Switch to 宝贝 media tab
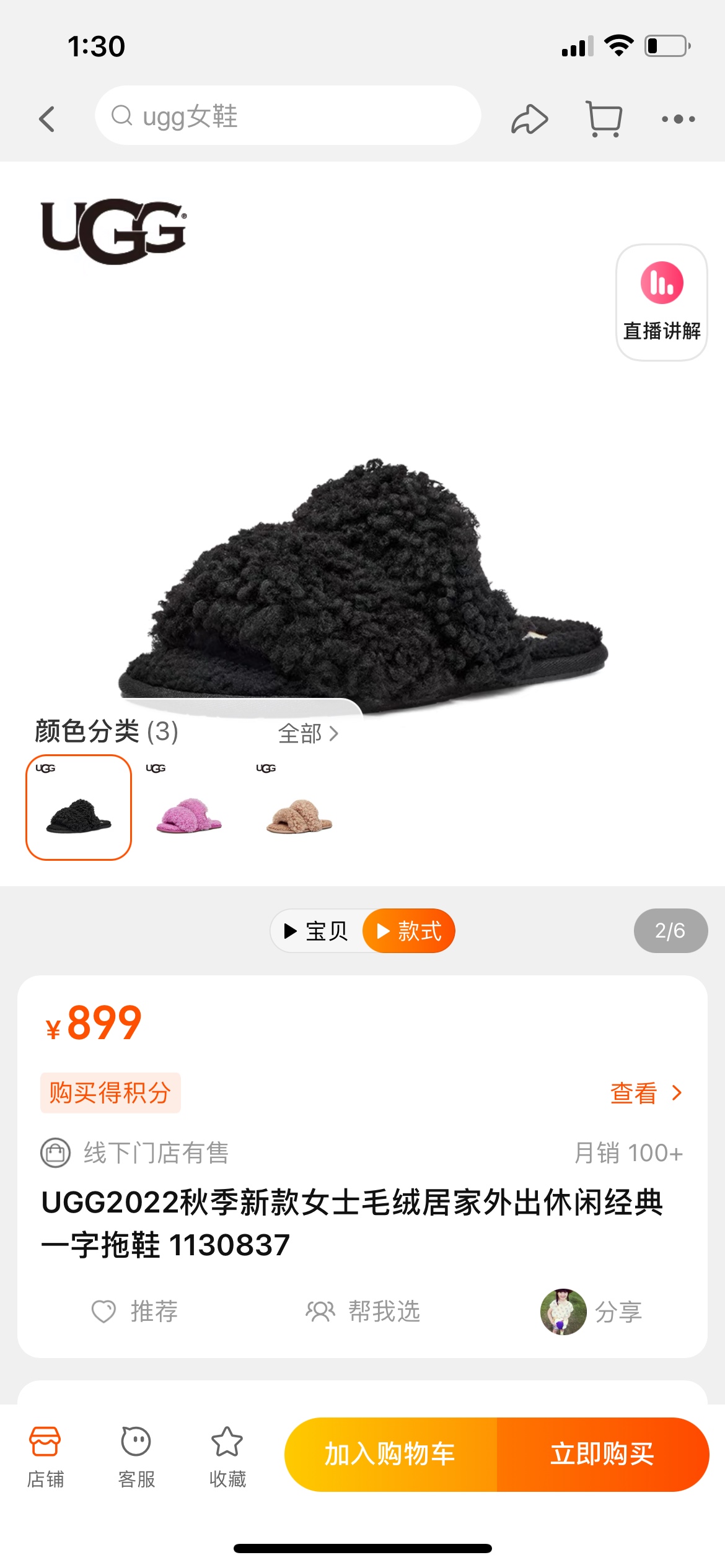 (317, 931)
